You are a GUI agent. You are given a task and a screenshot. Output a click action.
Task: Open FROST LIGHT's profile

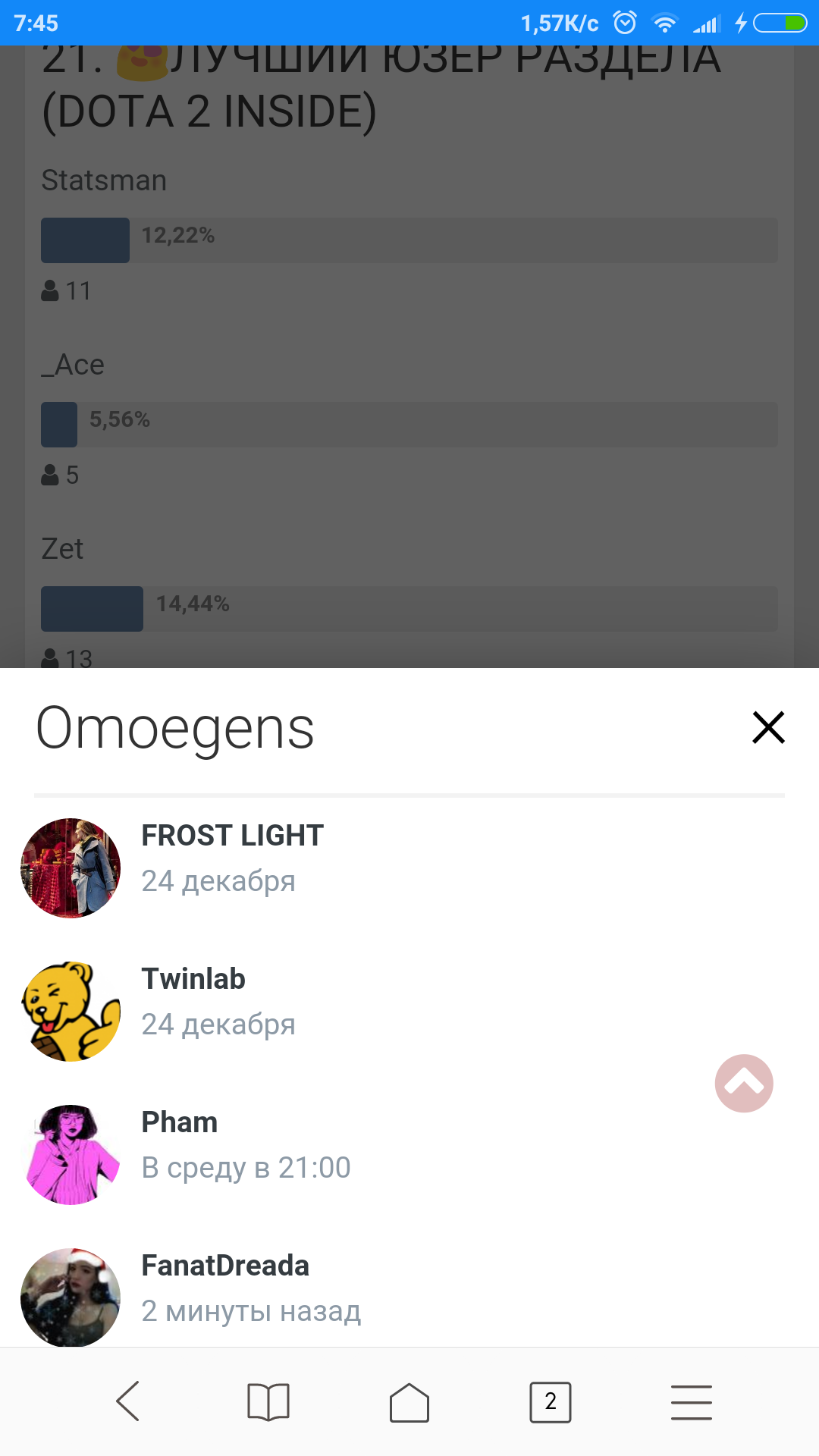pos(231,835)
